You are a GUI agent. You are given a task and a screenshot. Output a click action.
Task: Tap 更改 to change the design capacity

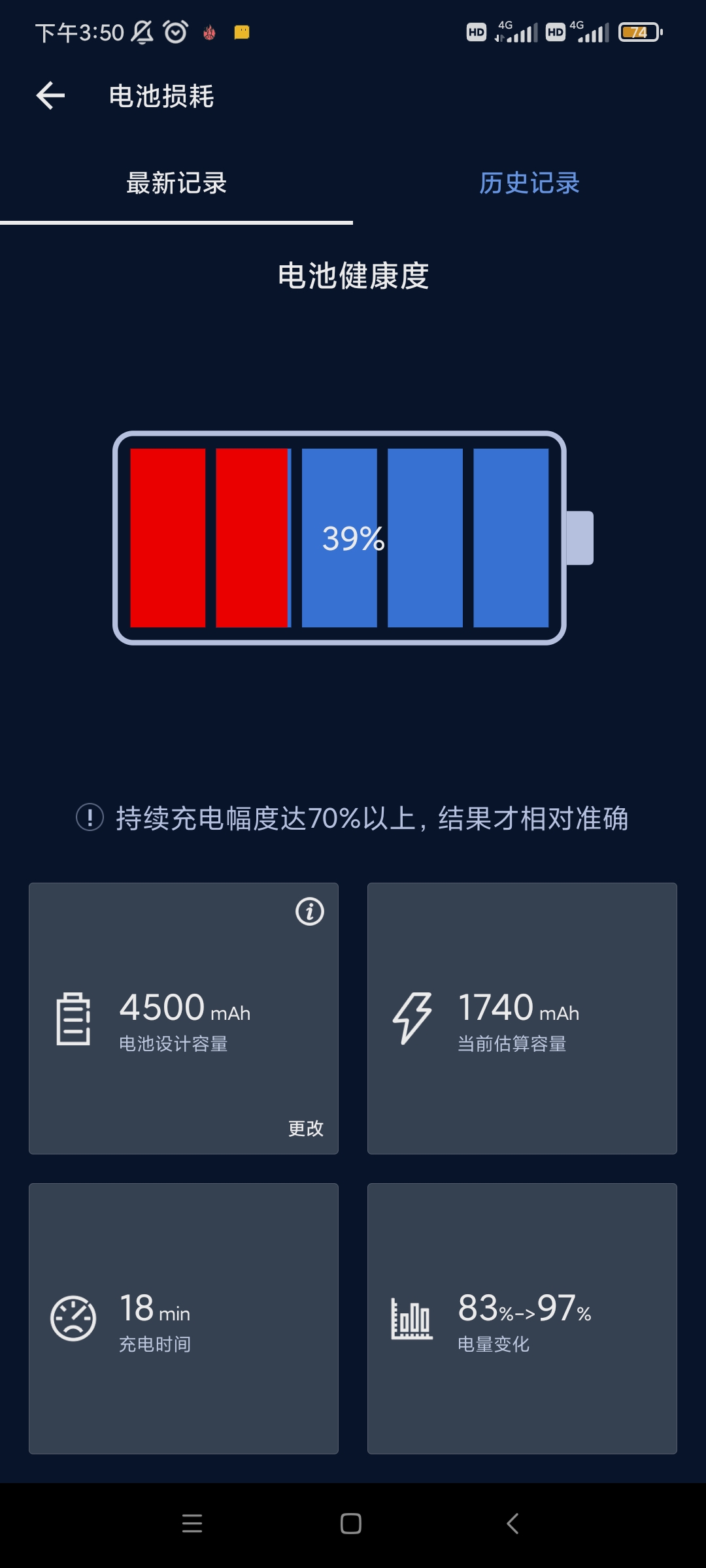(306, 1128)
